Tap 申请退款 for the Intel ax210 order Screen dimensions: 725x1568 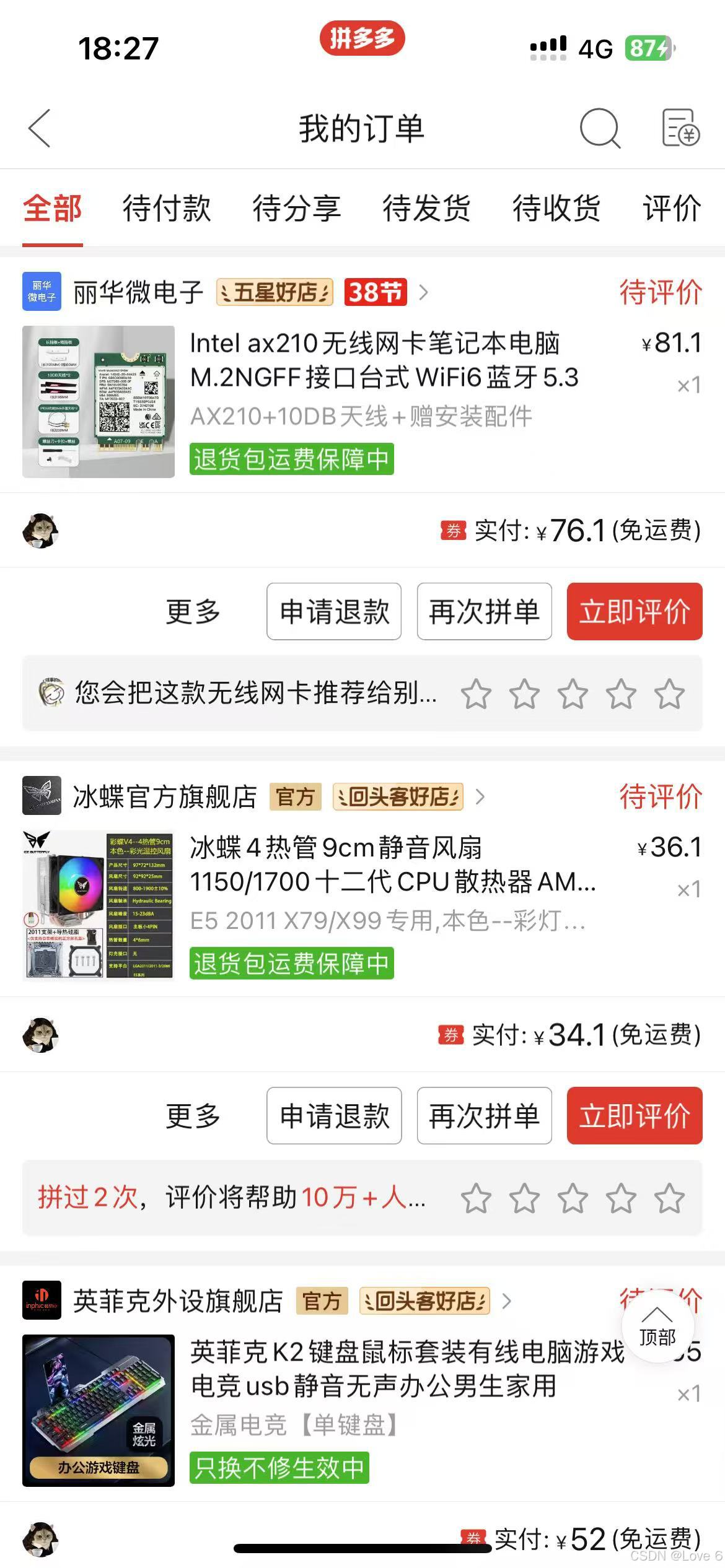(334, 611)
